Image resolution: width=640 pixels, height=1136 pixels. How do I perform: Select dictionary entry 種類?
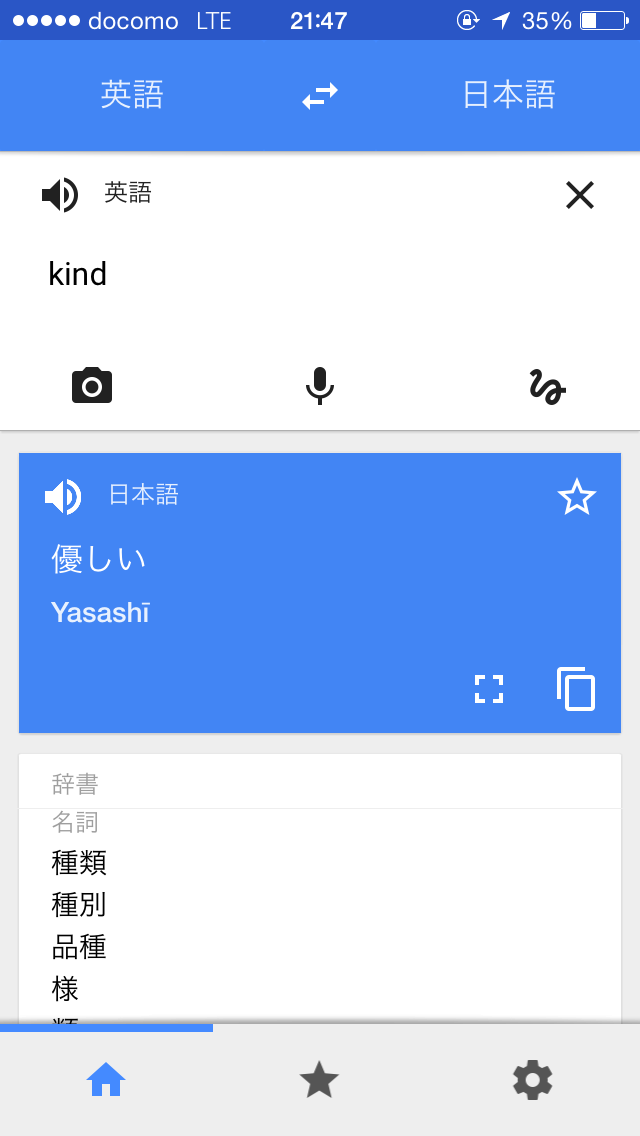79,863
